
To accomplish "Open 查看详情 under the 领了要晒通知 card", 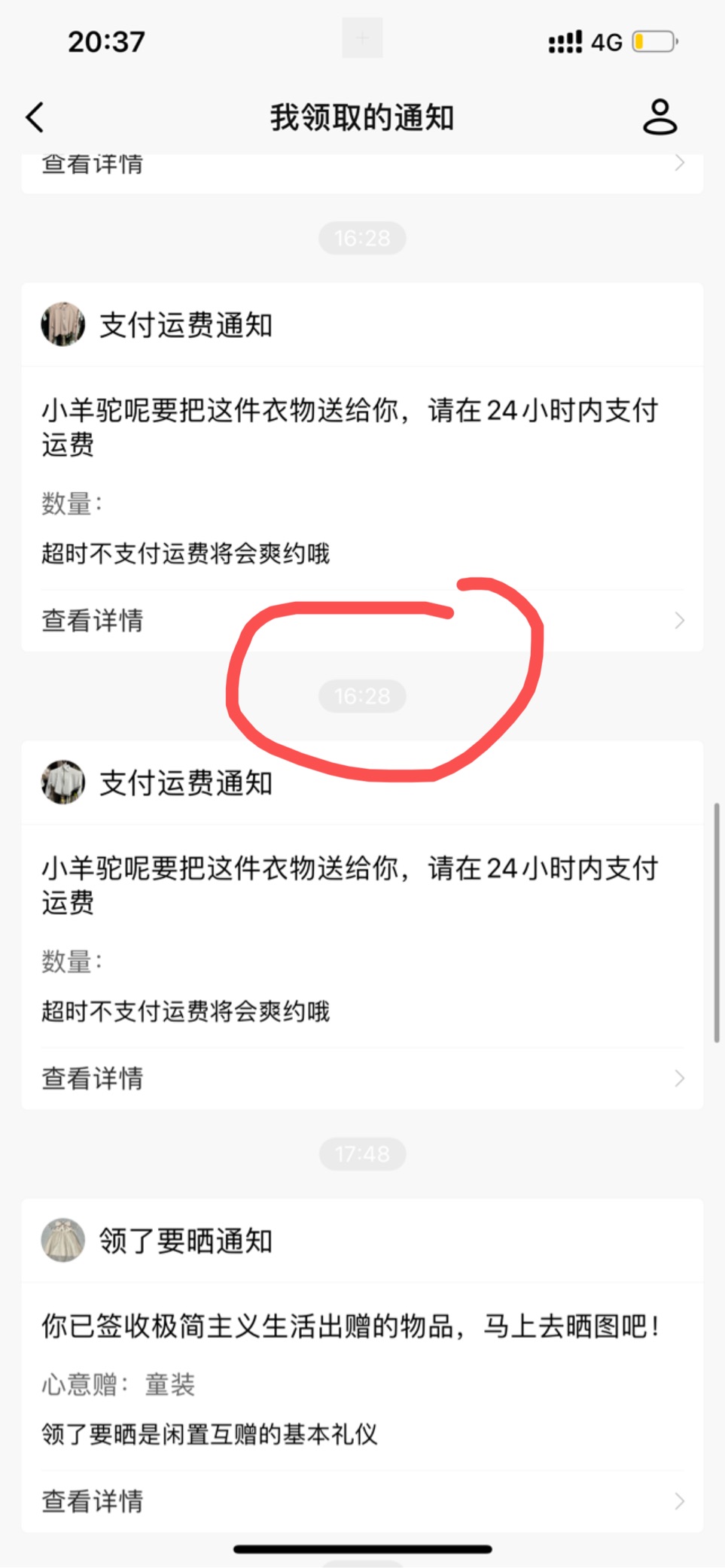I will [362, 1501].
